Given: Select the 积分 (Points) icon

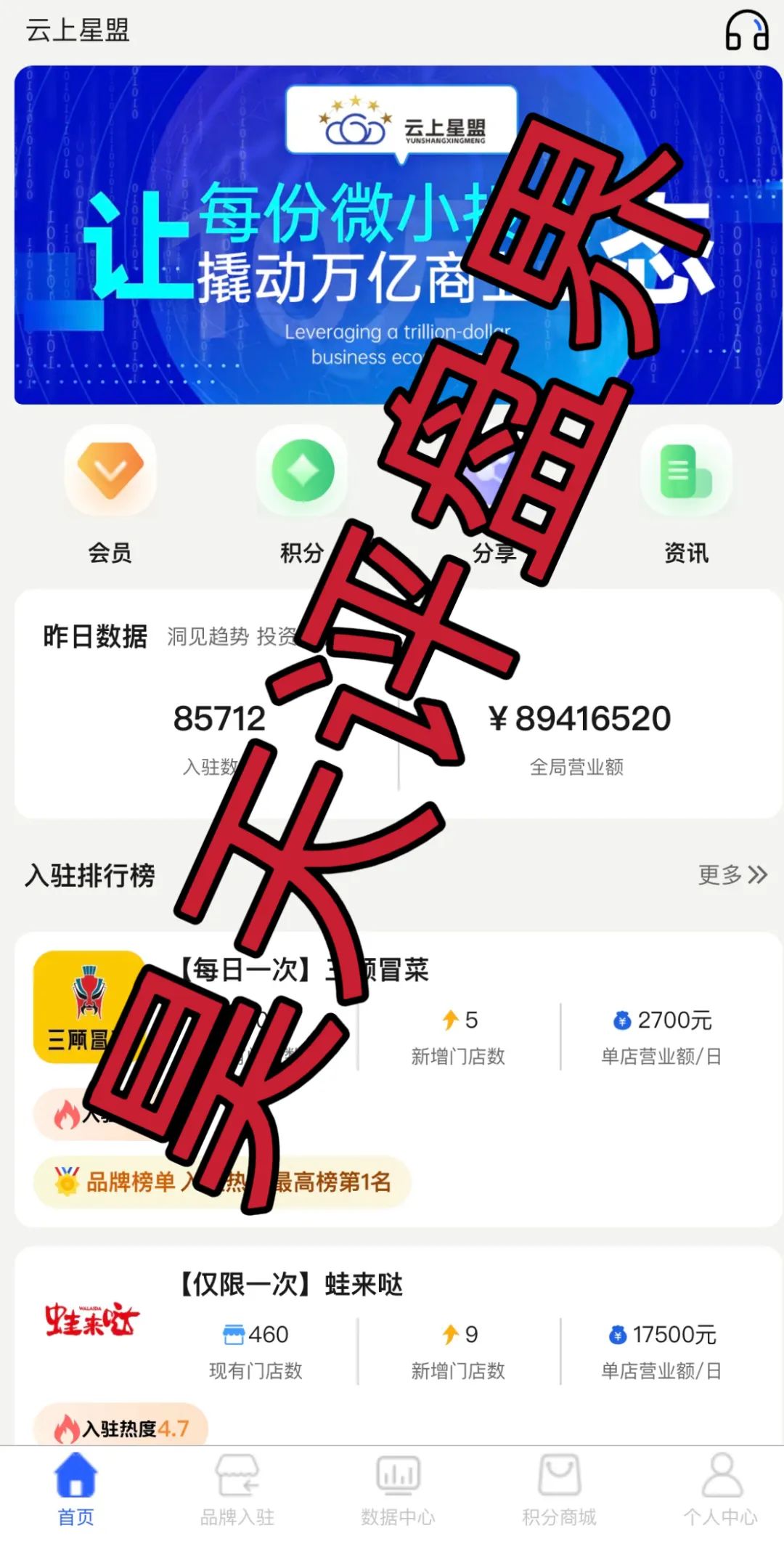Looking at the screenshot, I should pyautogui.click(x=301, y=472).
